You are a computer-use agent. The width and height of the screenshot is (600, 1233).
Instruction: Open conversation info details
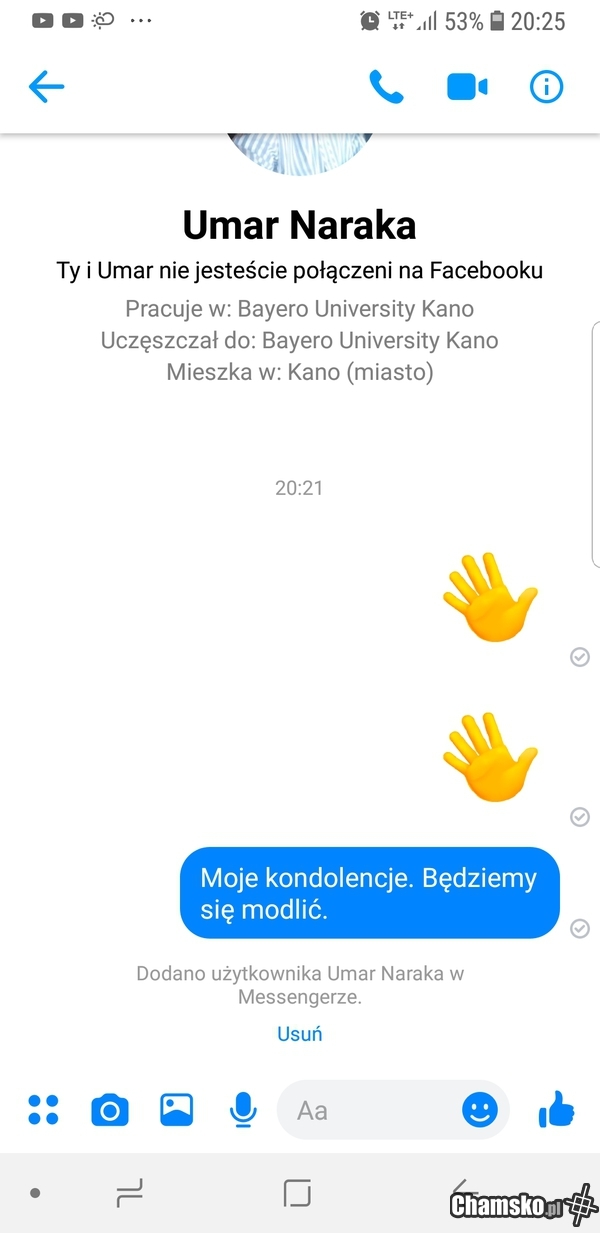pos(546,87)
